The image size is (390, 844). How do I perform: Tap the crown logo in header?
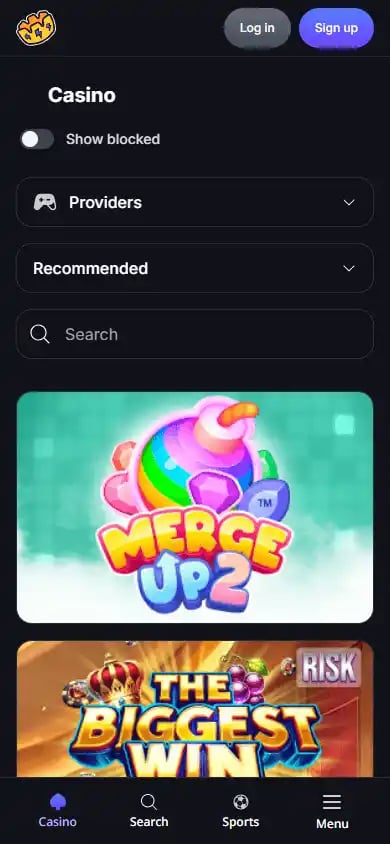tap(36, 28)
